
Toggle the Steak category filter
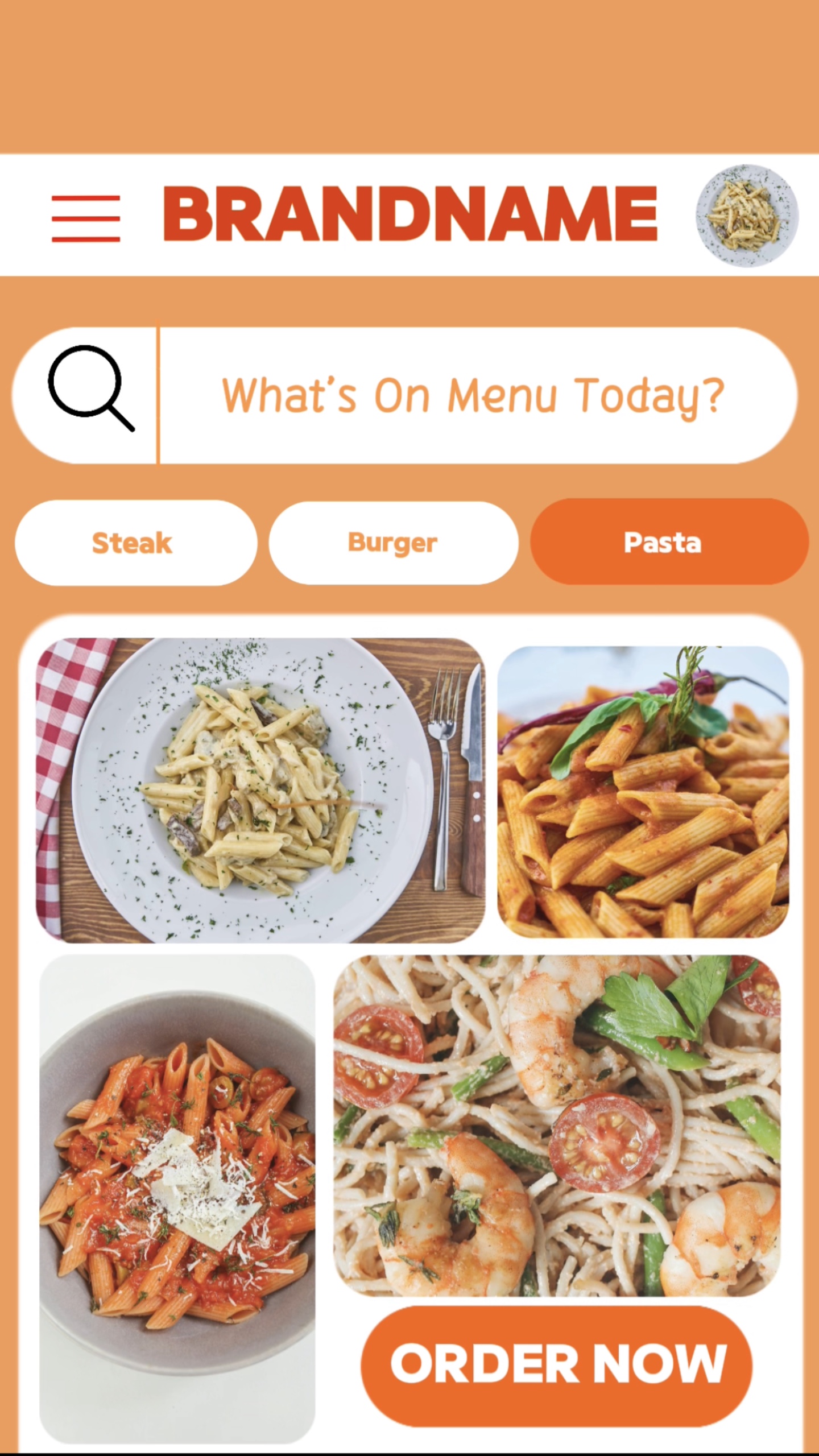[x=133, y=542]
